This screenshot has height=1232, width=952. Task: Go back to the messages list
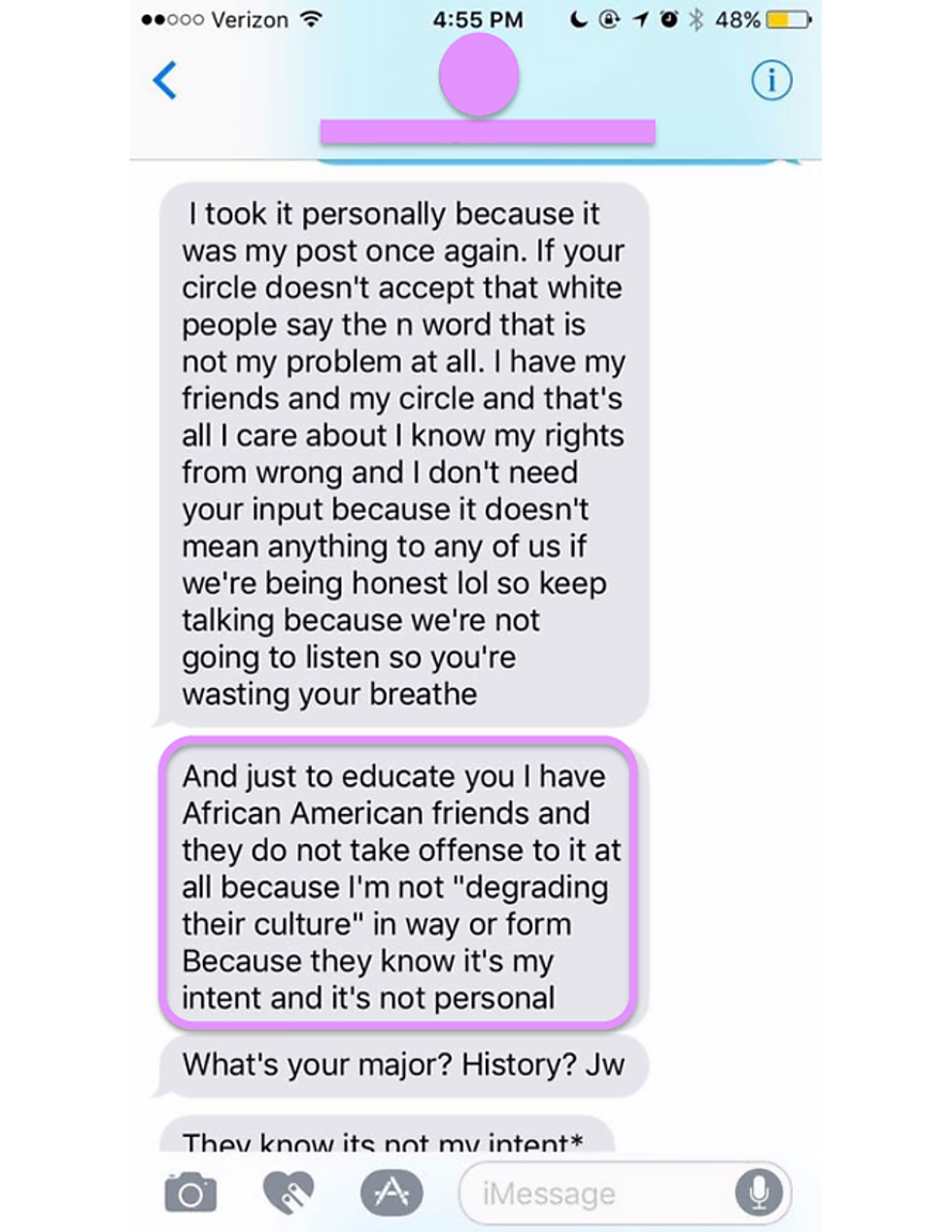pyautogui.click(x=165, y=81)
